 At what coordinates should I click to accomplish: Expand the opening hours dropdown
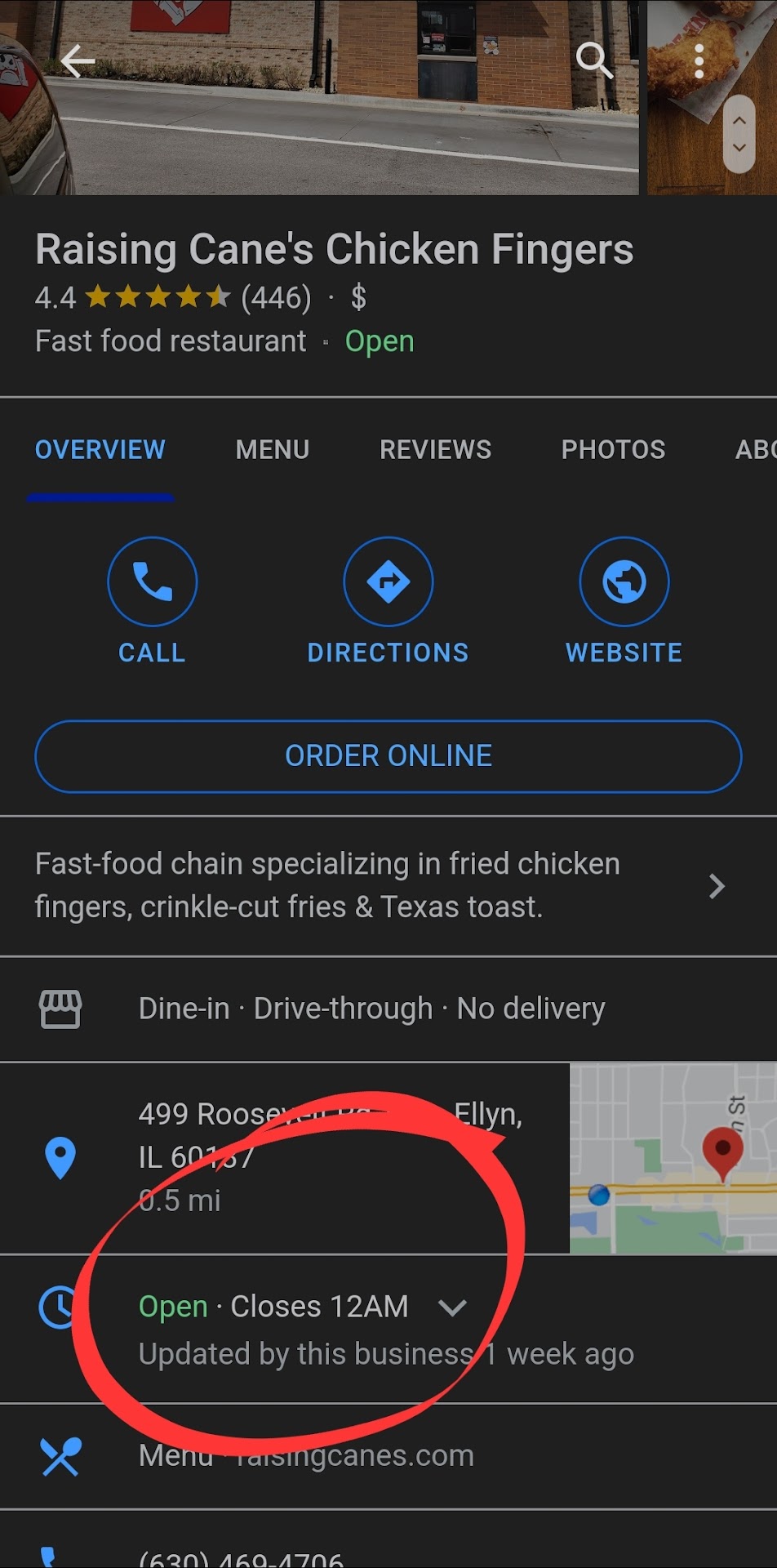[x=452, y=1307]
